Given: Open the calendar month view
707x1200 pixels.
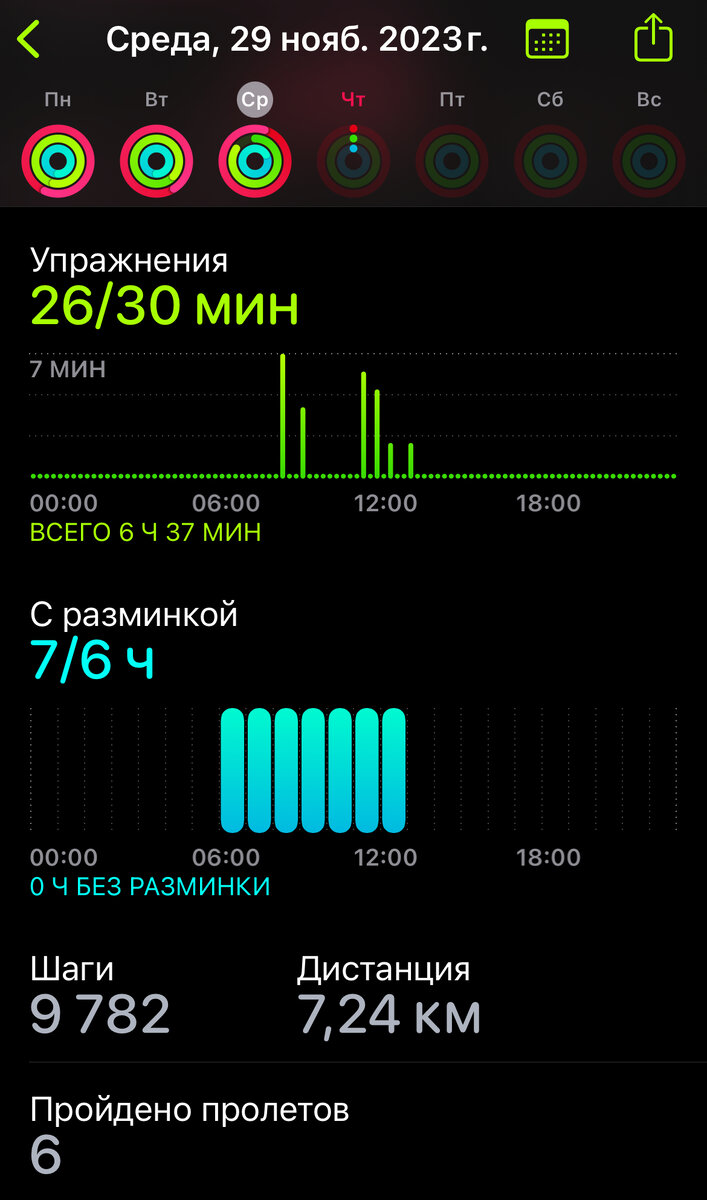Looking at the screenshot, I should point(547,40).
